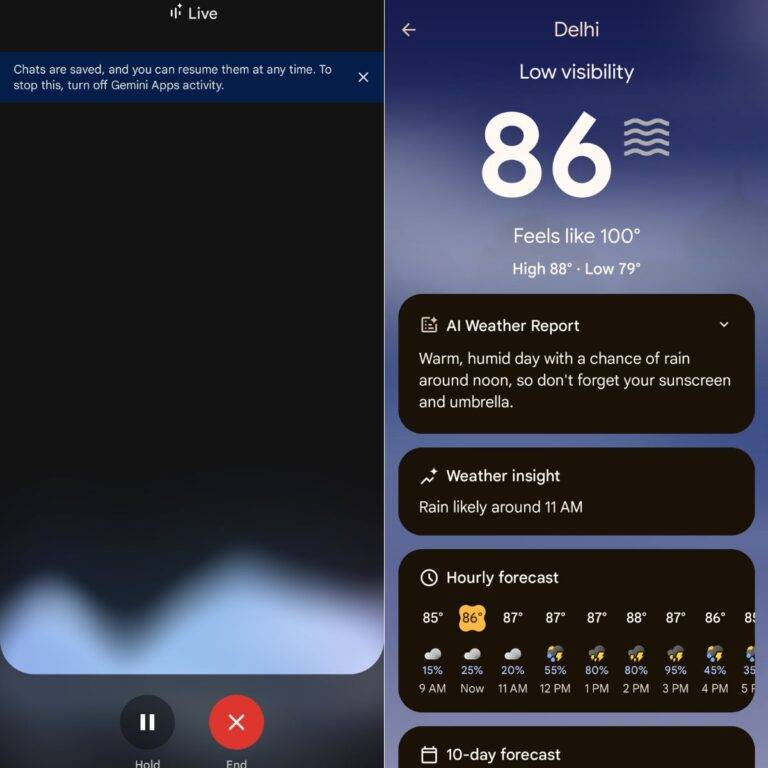Go back from the Delhi weather page
Screen dimensions: 768x768
coord(408,30)
